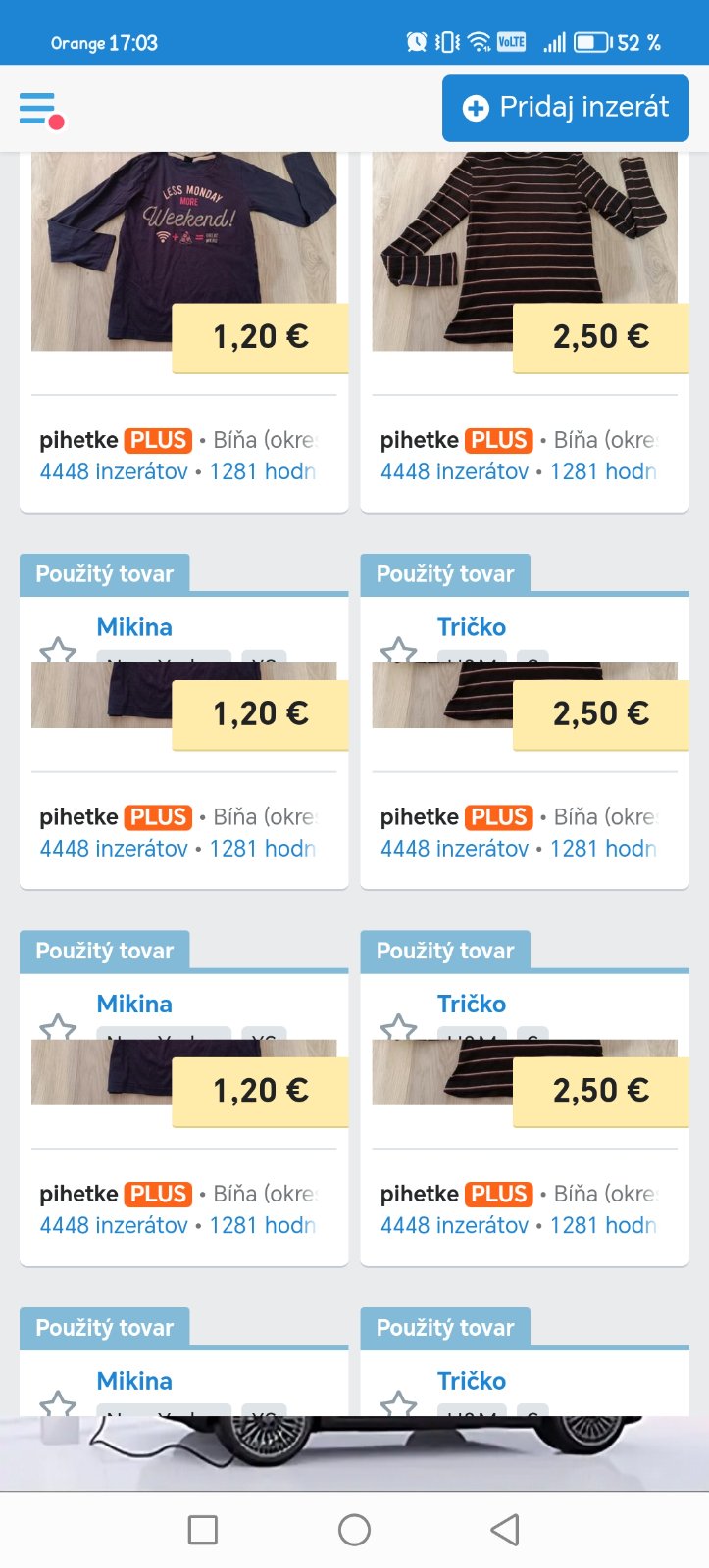Open recent apps with the square button
Viewport: 709px width, 1568px height.
coord(202,1530)
